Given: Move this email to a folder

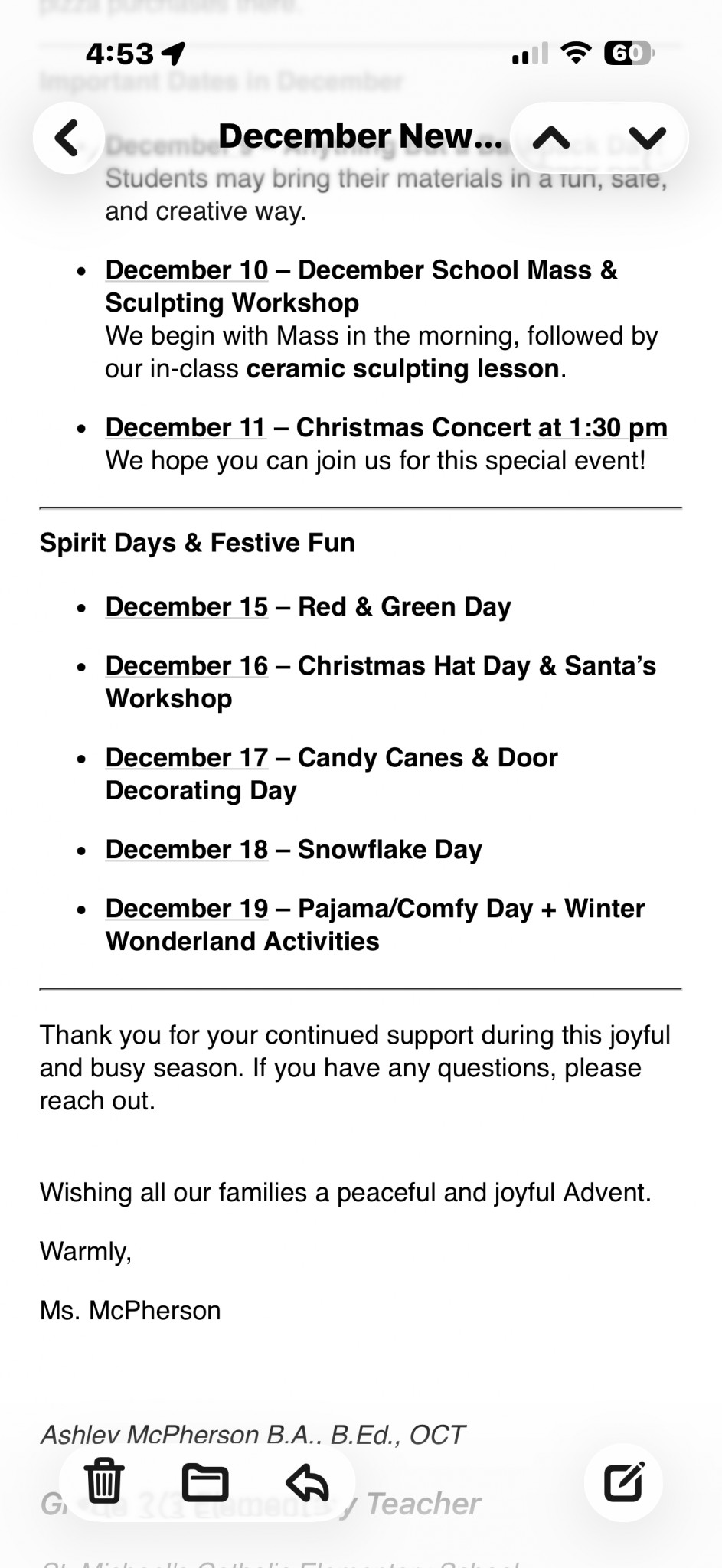Looking at the screenshot, I should tap(205, 1481).
